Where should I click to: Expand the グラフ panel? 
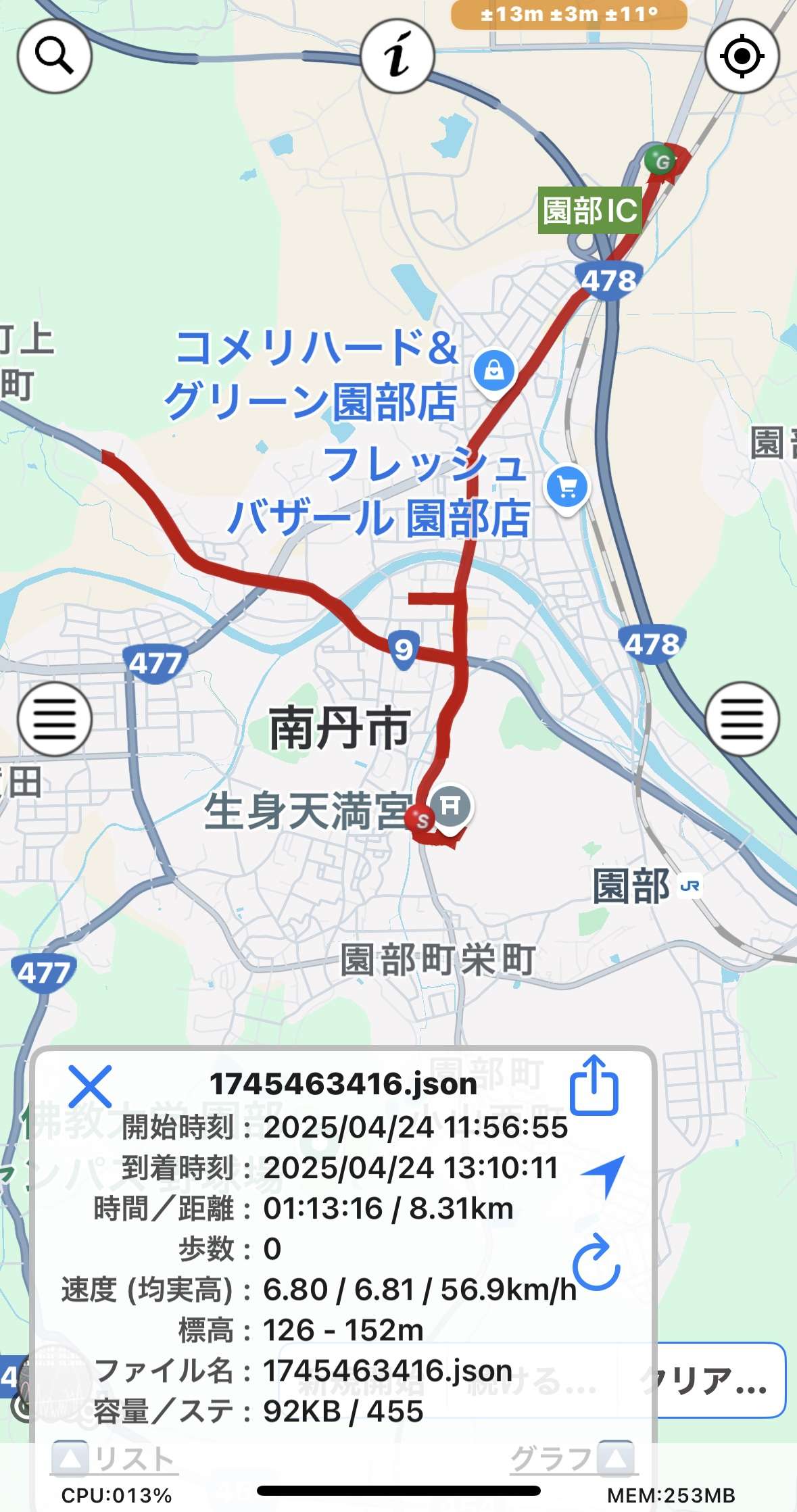[572, 1459]
